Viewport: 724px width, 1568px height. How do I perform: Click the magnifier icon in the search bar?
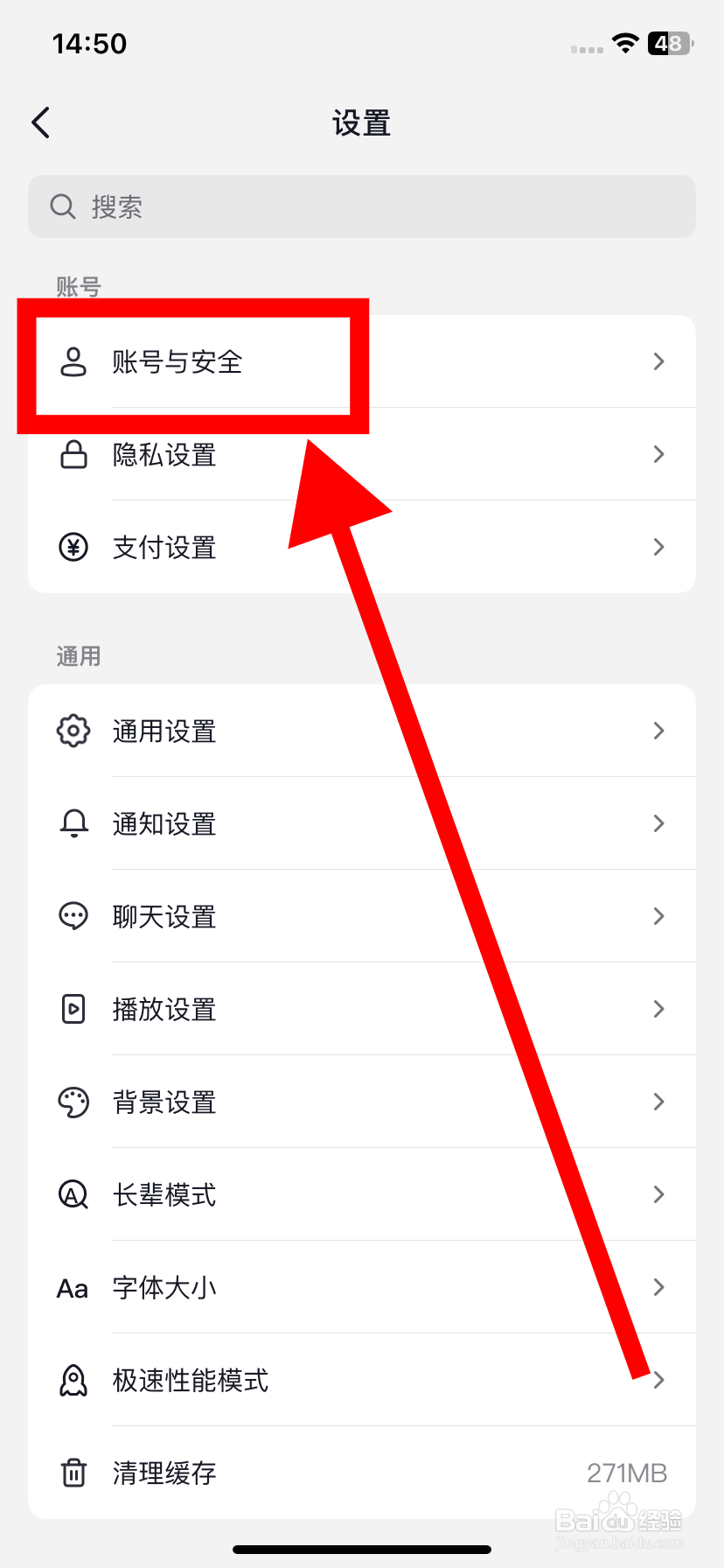coord(62,206)
